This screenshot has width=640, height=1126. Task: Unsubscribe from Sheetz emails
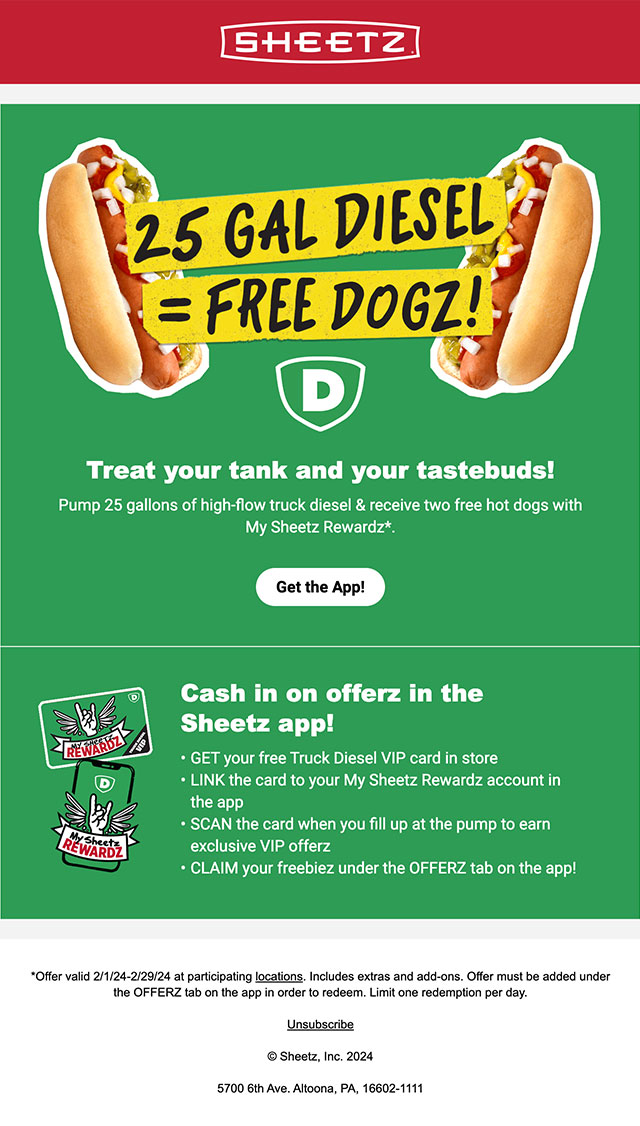pos(320,1024)
